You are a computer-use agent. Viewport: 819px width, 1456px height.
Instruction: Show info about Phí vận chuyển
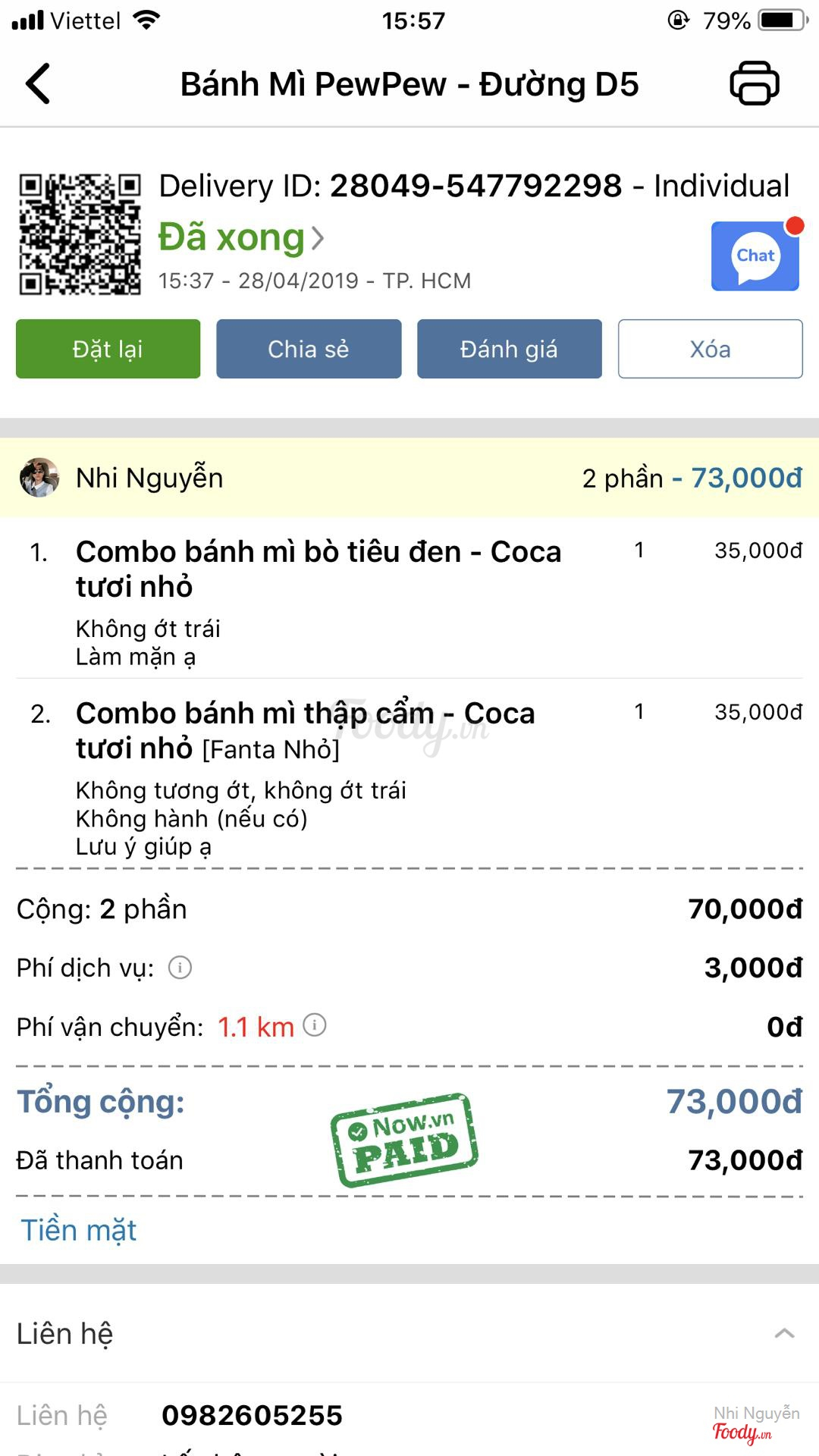point(315,1025)
